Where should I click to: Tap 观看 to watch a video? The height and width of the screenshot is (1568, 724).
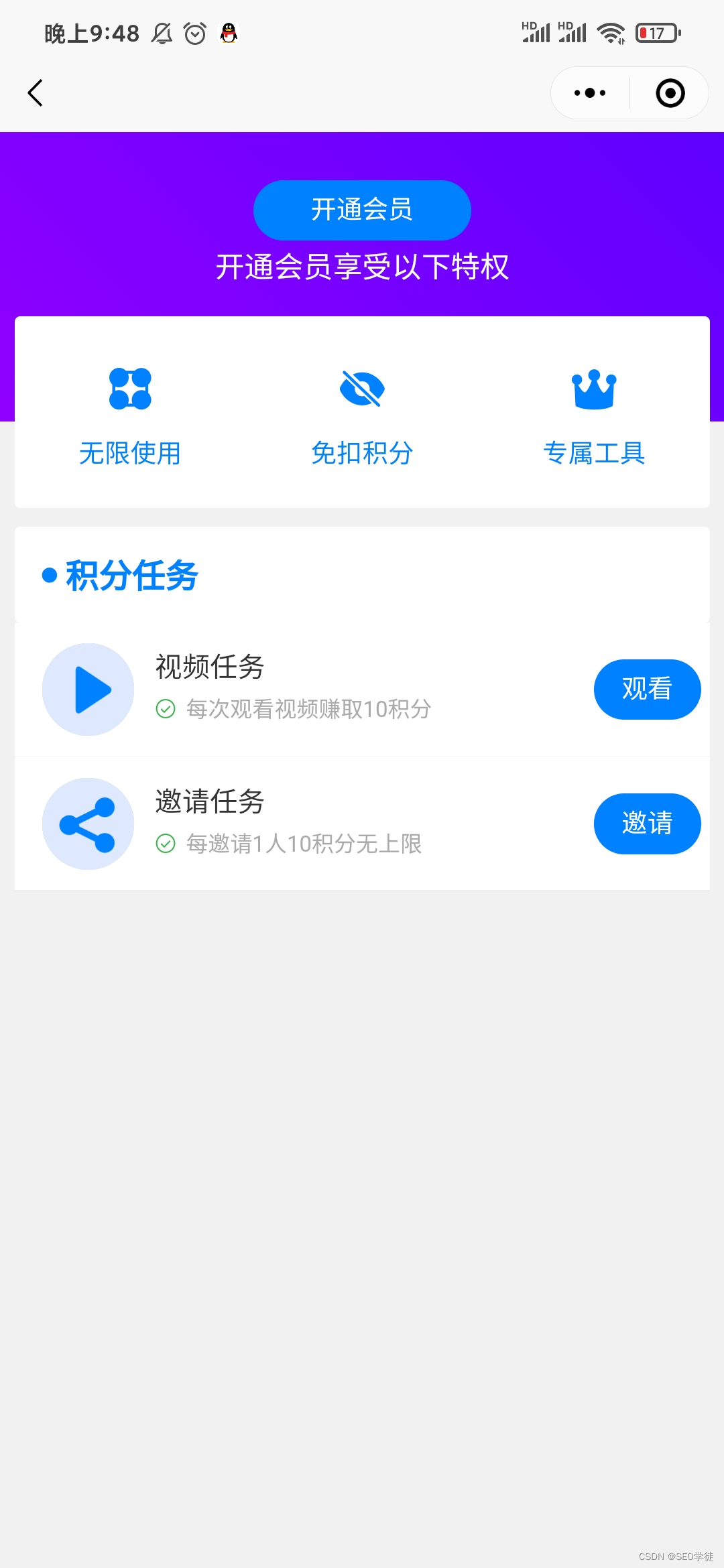647,689
